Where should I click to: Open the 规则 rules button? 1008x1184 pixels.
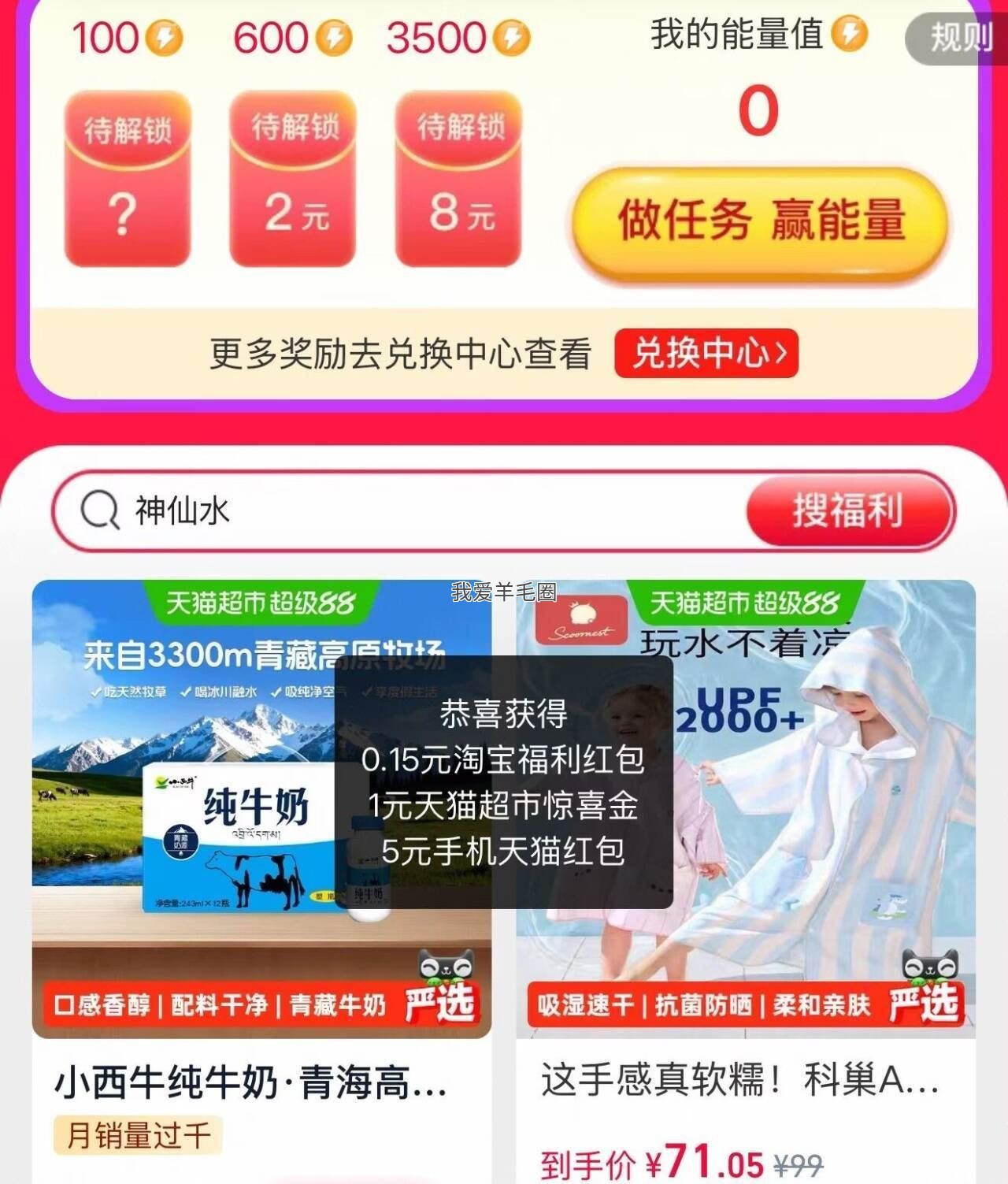[958, 37]
